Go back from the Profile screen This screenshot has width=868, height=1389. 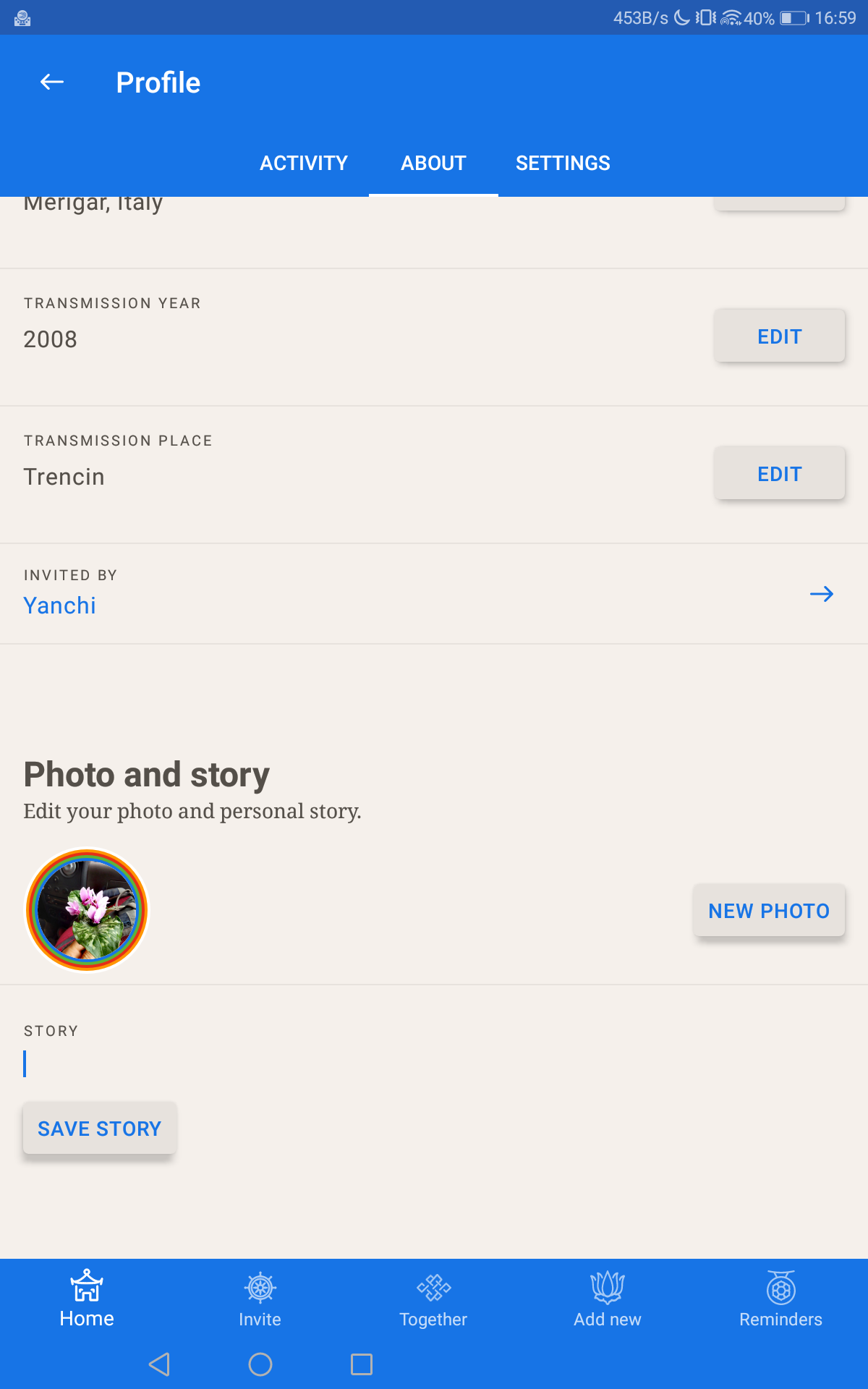[x=52, y=82]
